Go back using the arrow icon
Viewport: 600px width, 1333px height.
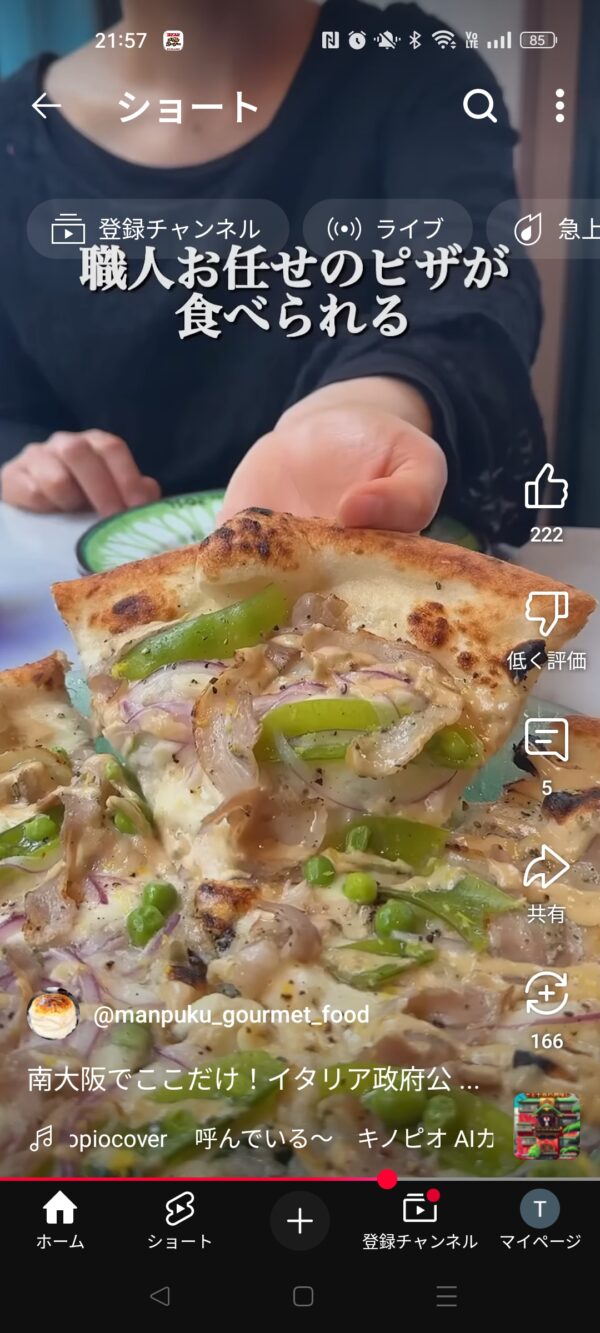(x=46, y=105)
